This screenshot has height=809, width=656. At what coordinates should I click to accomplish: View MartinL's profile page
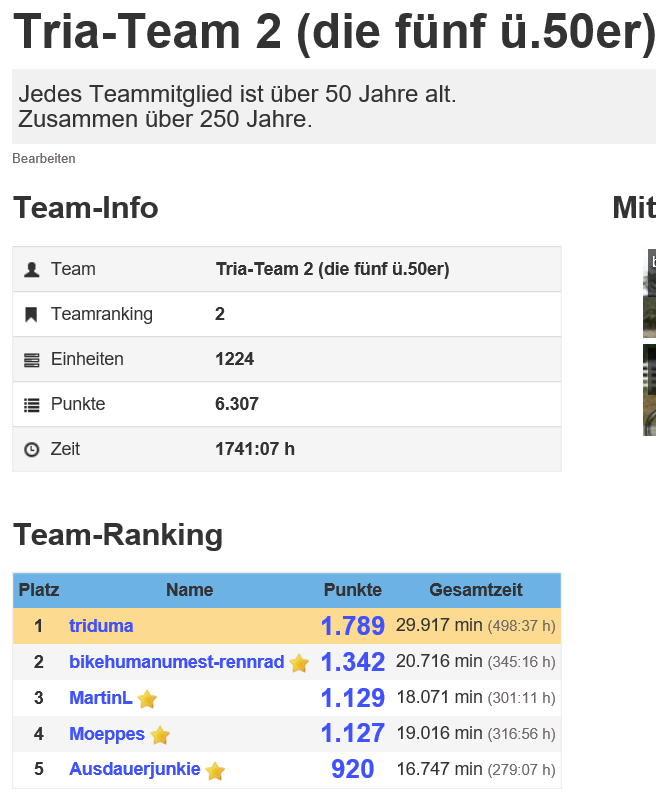coord(100,698)
